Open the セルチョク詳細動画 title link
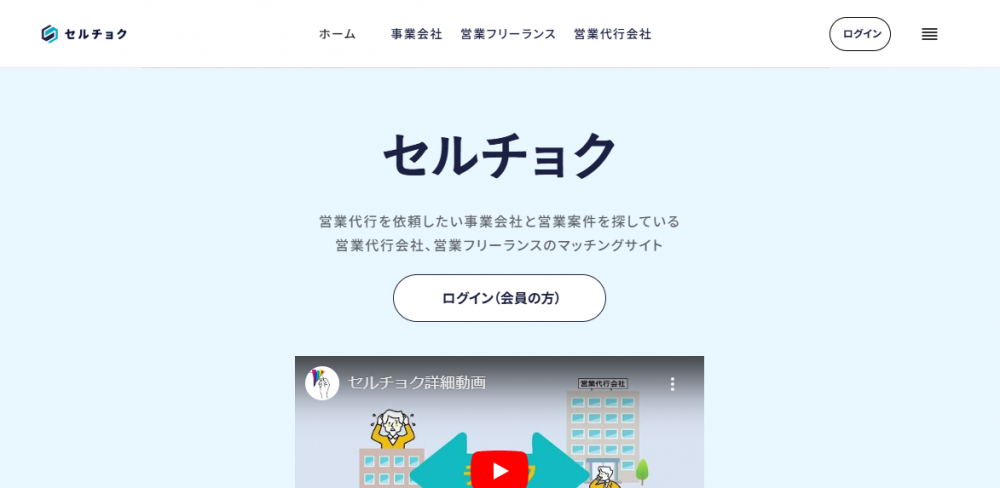The width and height of the screenshot is (1000, 488). pyautogui.click(x=417, y=383)
